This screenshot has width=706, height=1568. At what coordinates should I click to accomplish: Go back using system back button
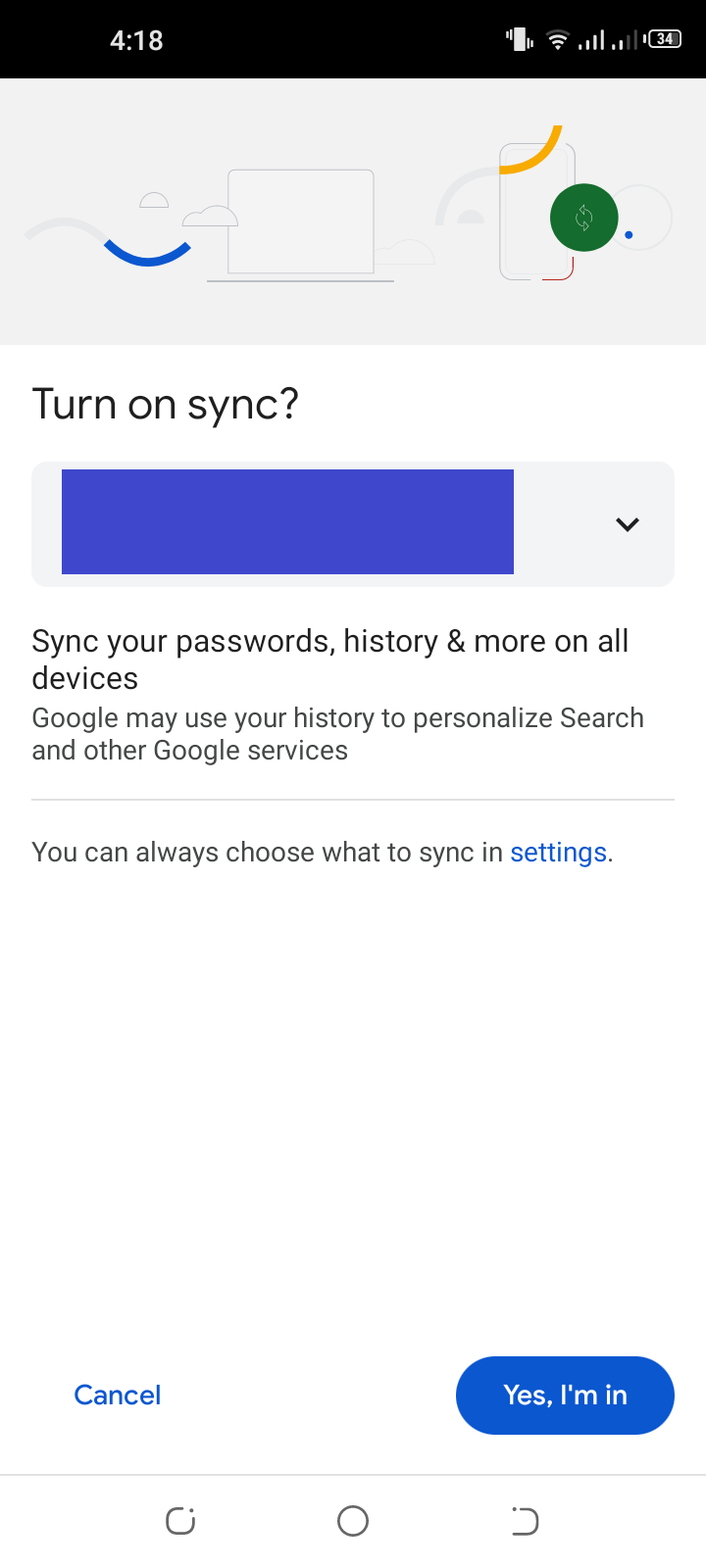tap(526, 1521)
